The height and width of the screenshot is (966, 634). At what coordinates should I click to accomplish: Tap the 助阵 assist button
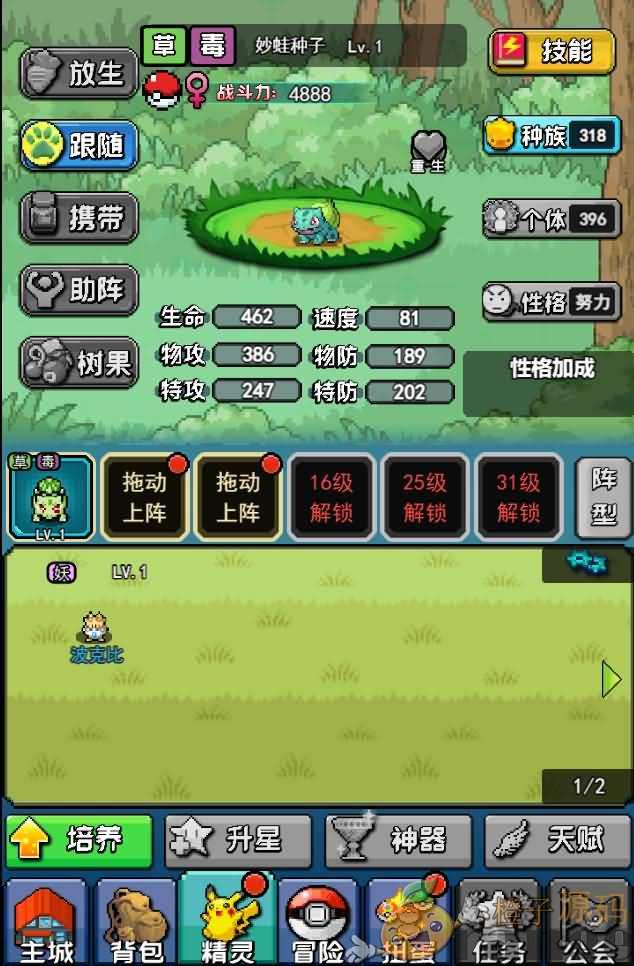coord(78,290)
